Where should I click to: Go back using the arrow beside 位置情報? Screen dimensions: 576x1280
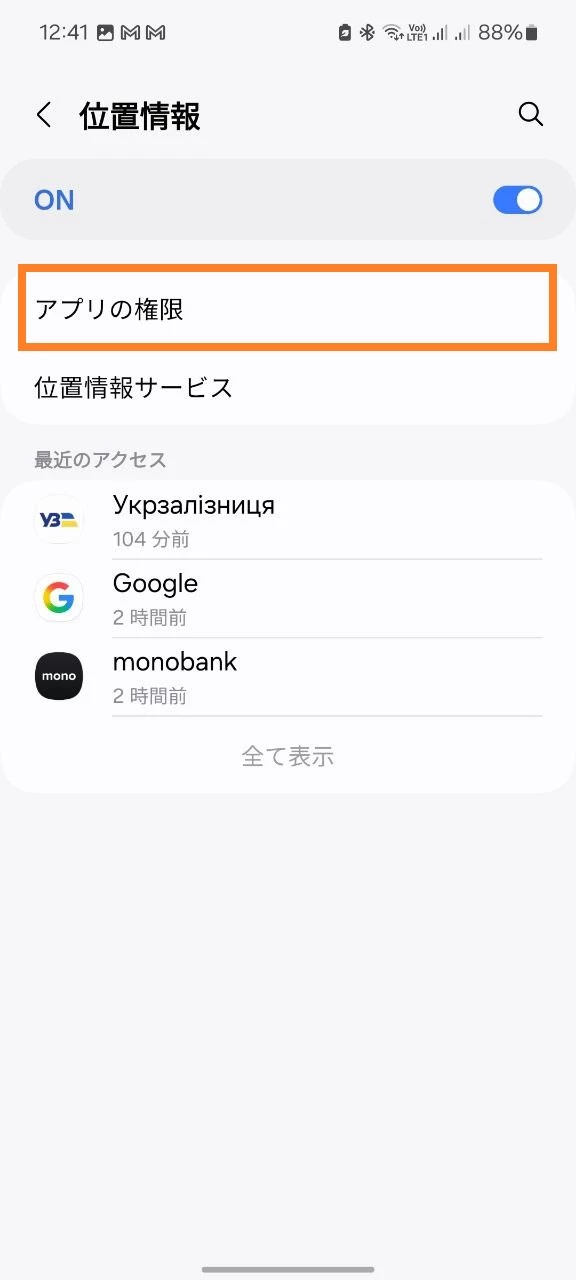tap(44, 115)
